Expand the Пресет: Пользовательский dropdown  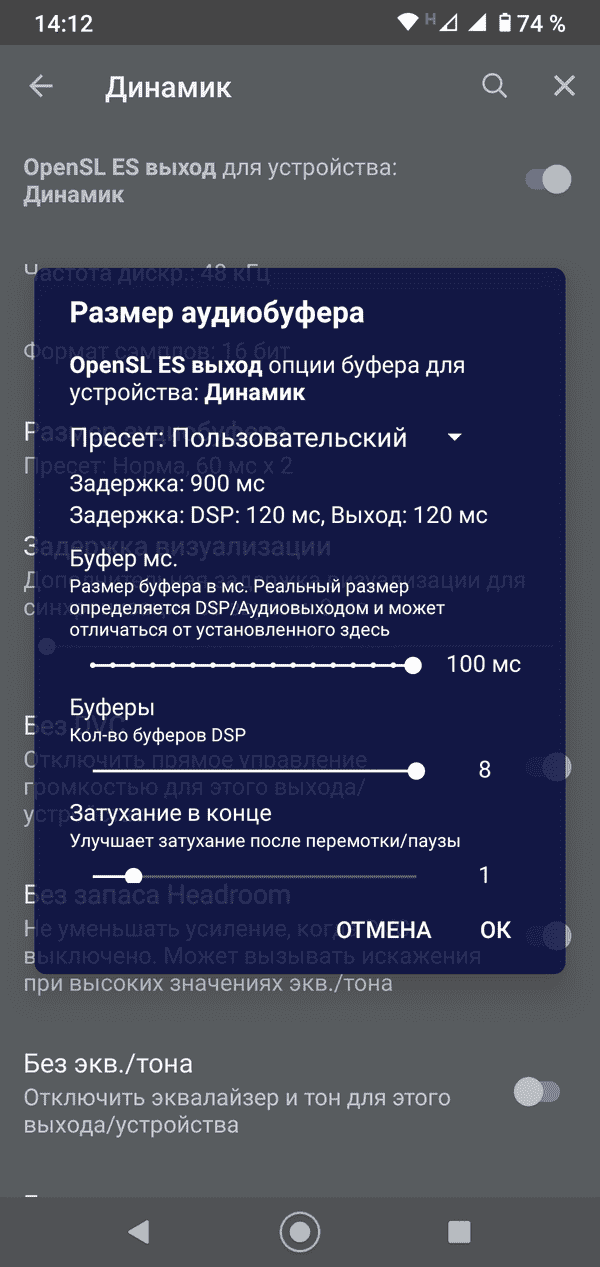coord(266,438)
